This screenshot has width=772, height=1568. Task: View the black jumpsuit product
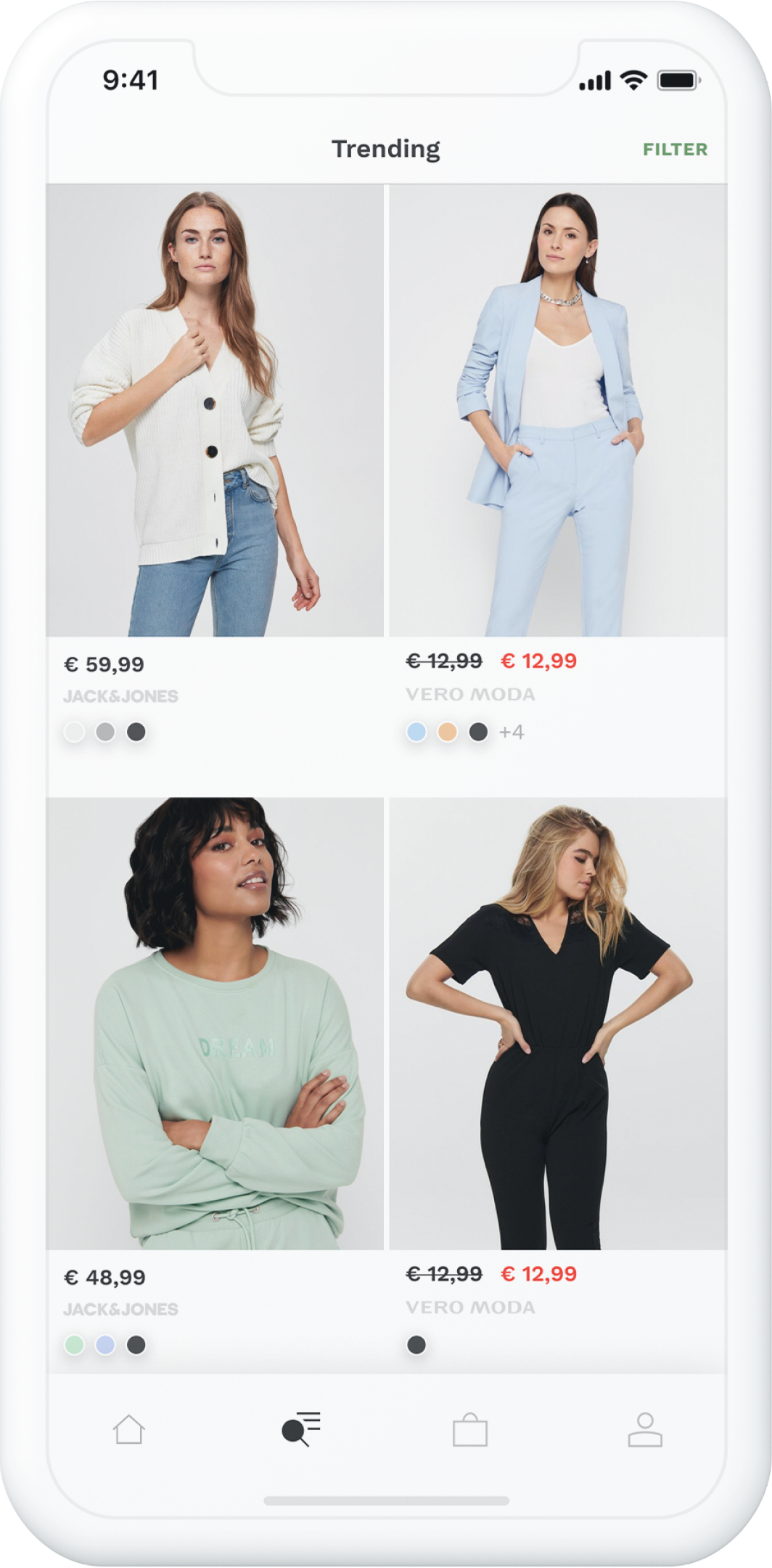557,1024
